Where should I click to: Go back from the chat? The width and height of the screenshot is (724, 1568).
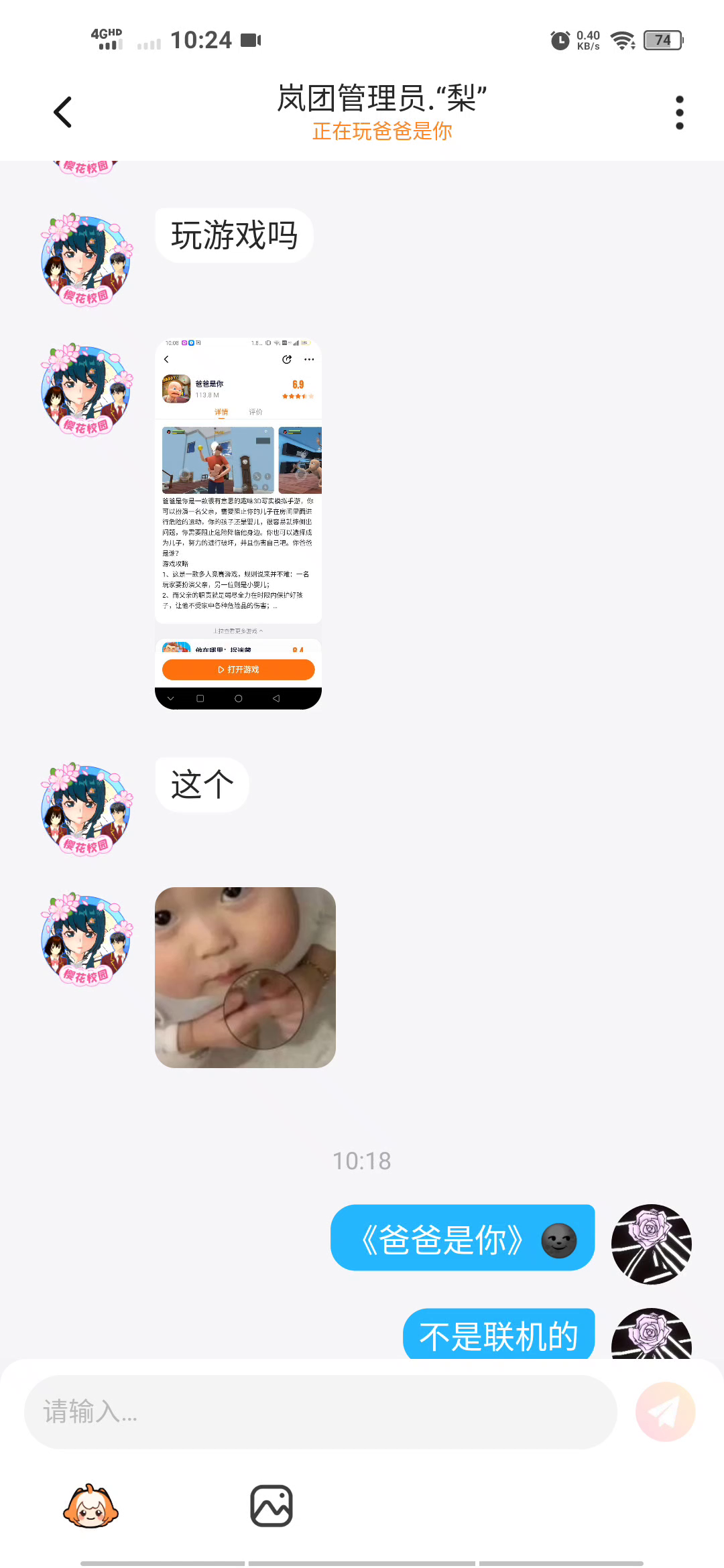coord(62,112)
